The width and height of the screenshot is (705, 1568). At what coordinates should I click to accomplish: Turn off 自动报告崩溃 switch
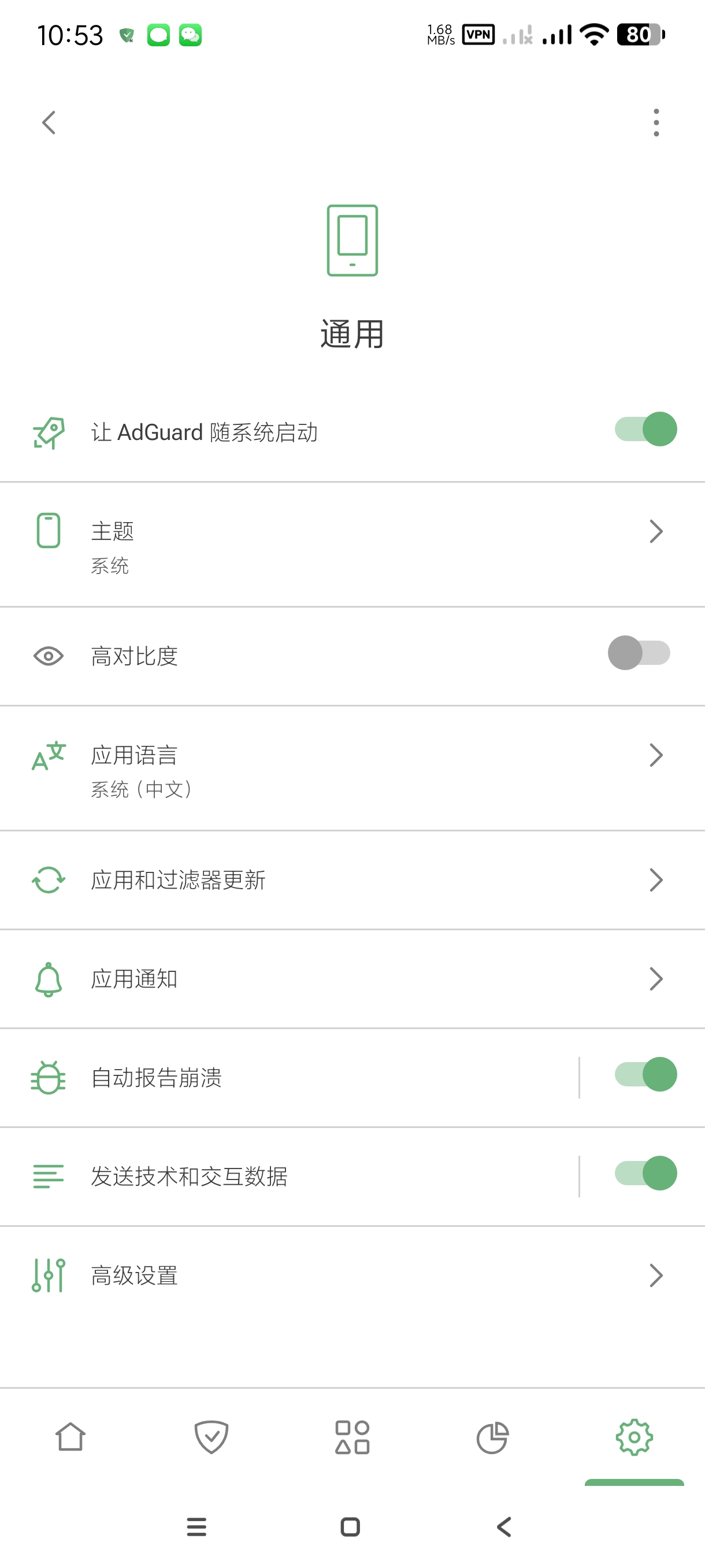pyautogui.click(x=645, y=1074)
